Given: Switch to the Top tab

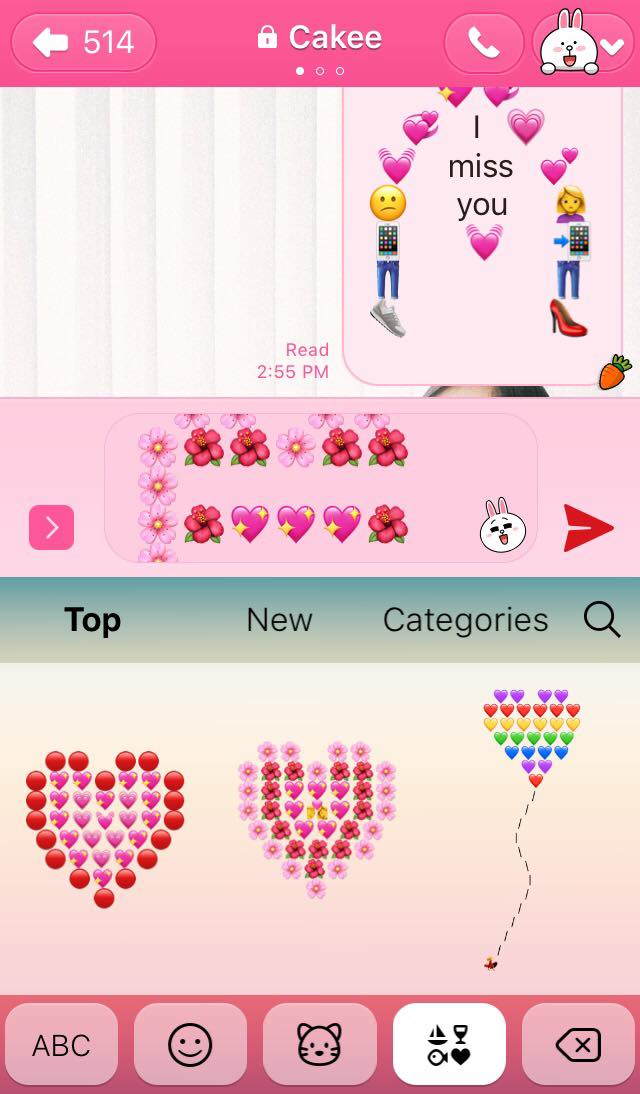Looking at the screenshot, I should [92, 620].
